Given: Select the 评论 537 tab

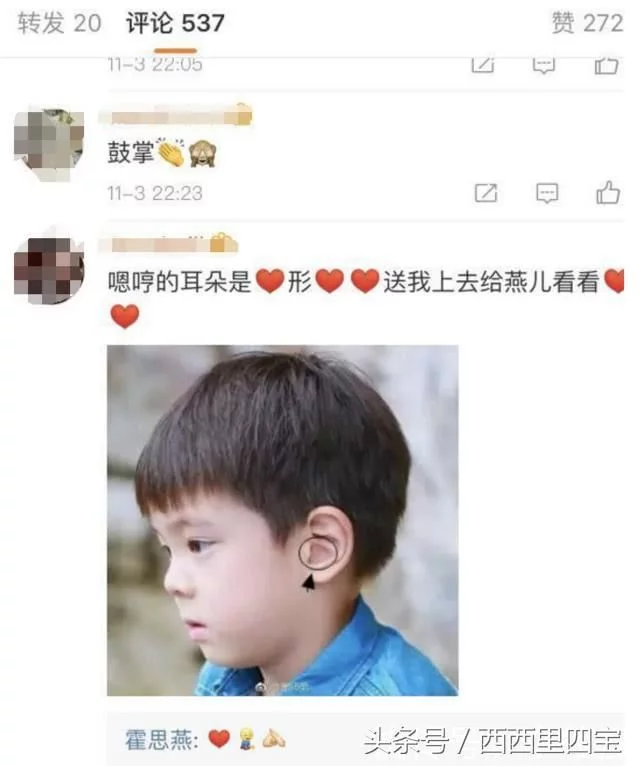Looking at the screenshot, I should tap(175, 23).
